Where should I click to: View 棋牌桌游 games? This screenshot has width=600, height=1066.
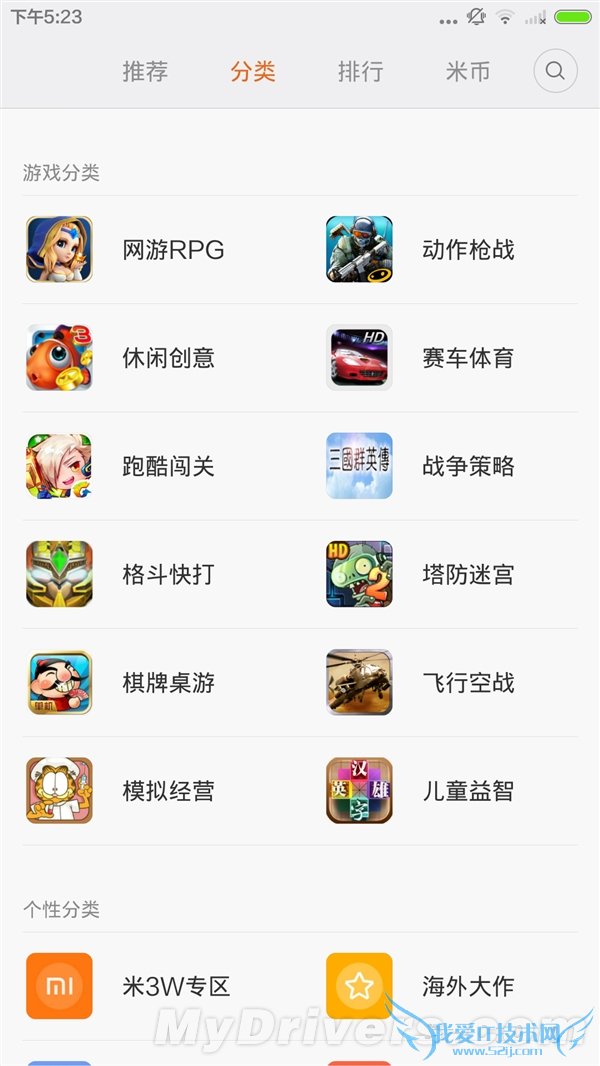click(150, 683)
